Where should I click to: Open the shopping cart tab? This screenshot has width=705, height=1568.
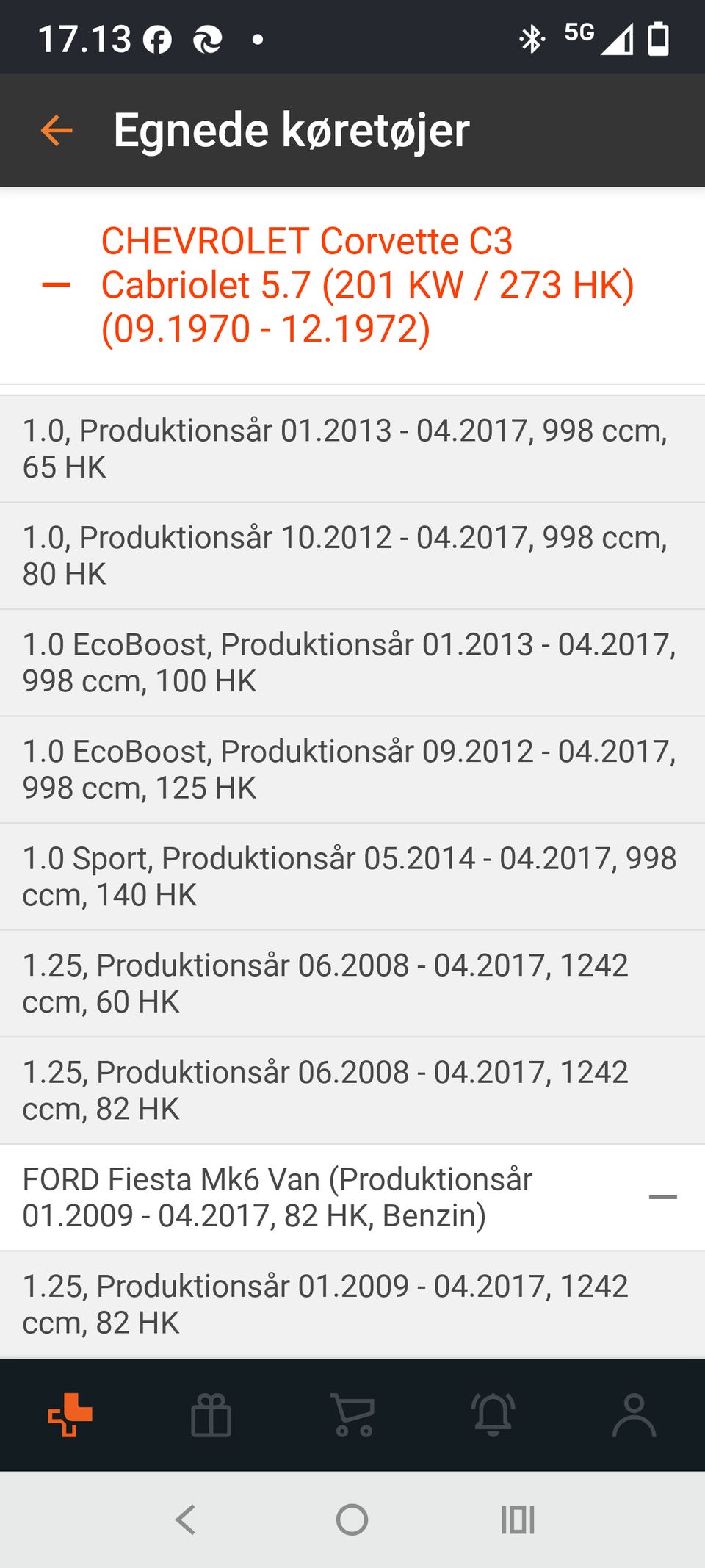[x=353, y=1414]
